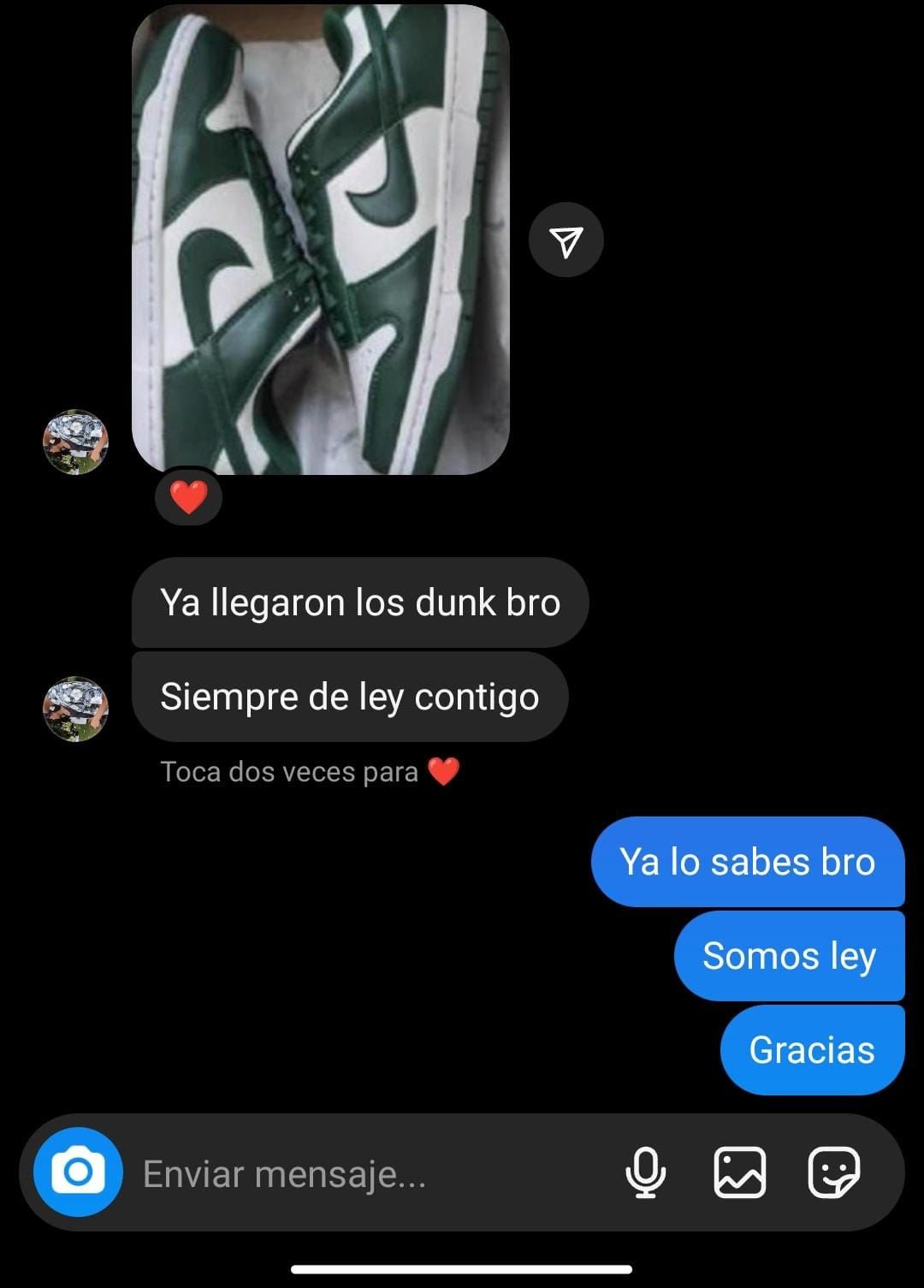Open the green sneakers photo in chat
924x1288 pixels.
click(x=321, y=240)
